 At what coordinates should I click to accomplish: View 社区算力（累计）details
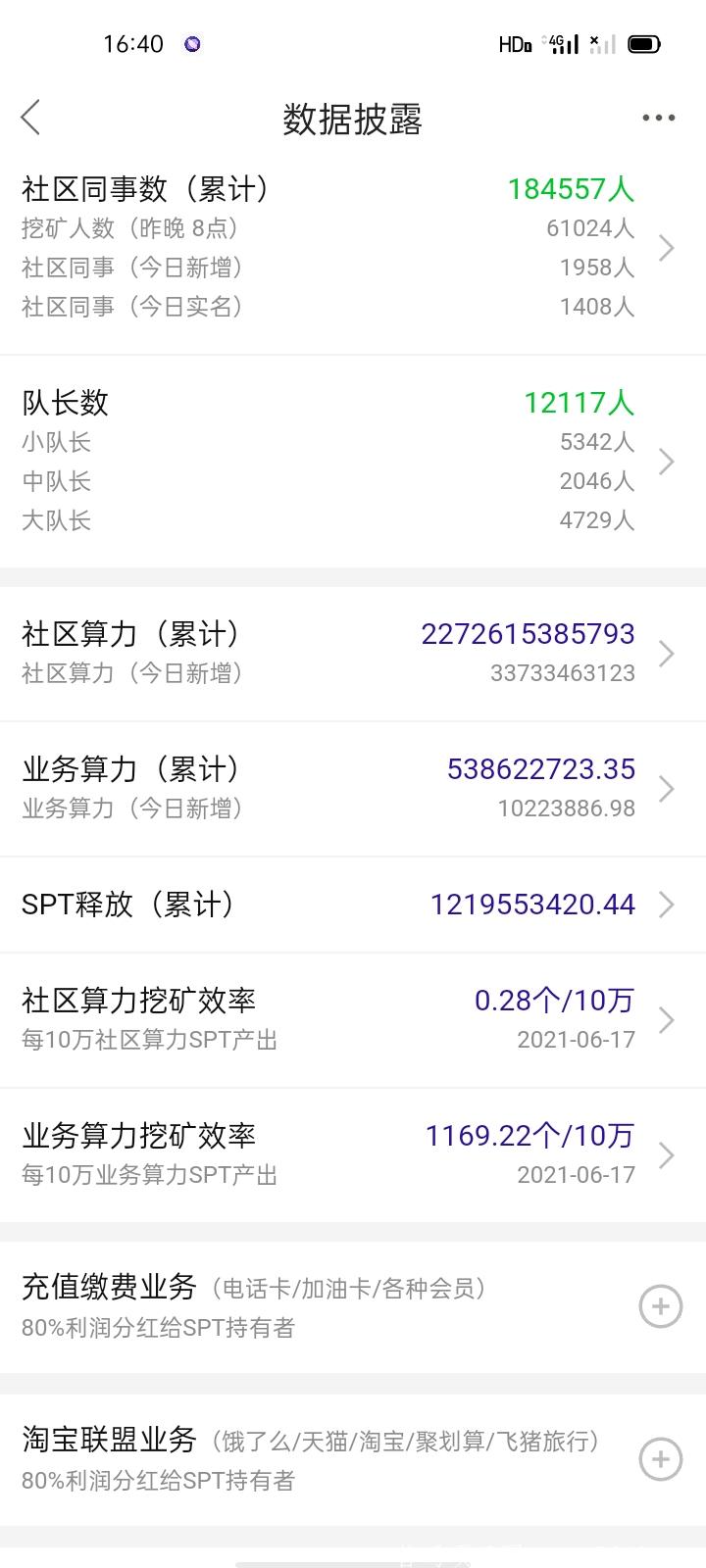click(353, 654)
